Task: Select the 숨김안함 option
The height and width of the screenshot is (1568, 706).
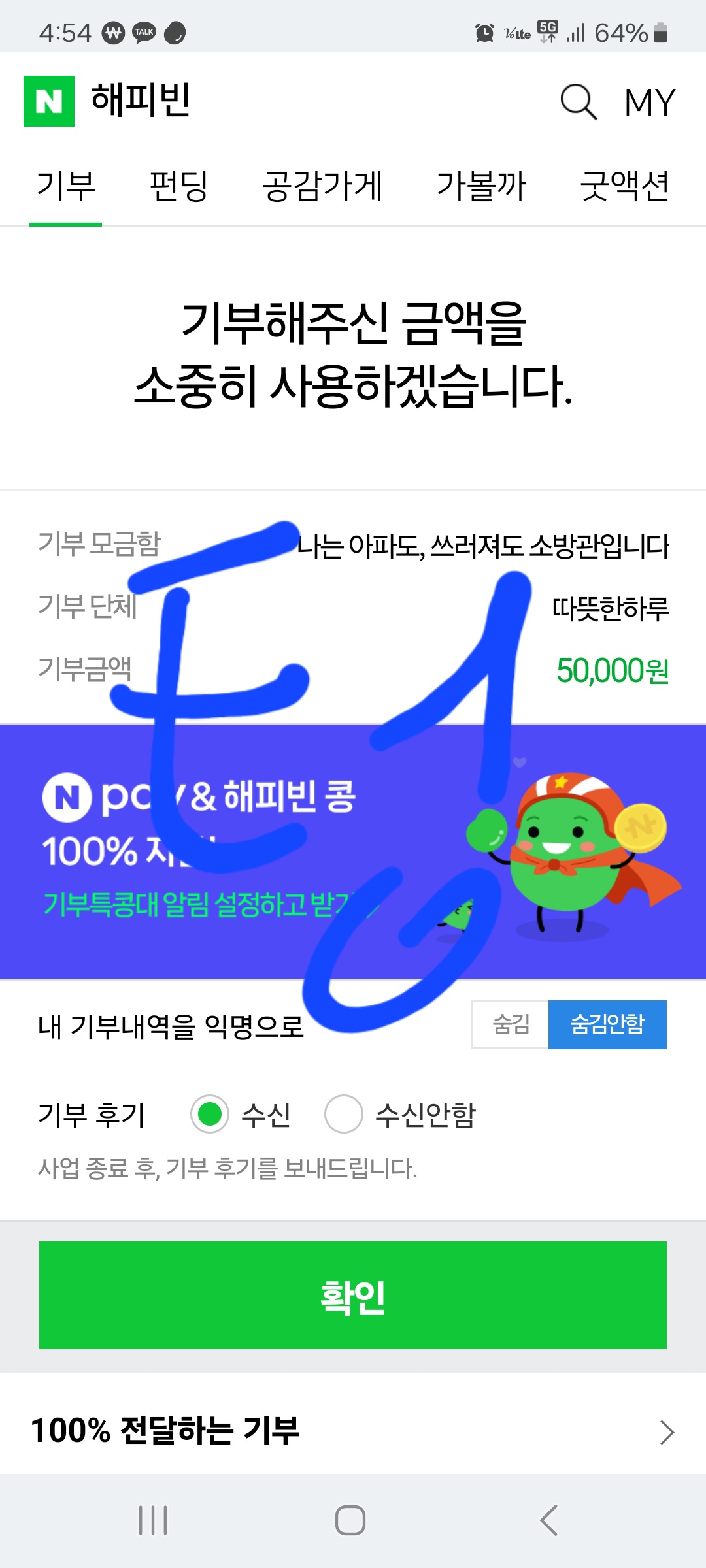Action: (x=607, y=1024)
